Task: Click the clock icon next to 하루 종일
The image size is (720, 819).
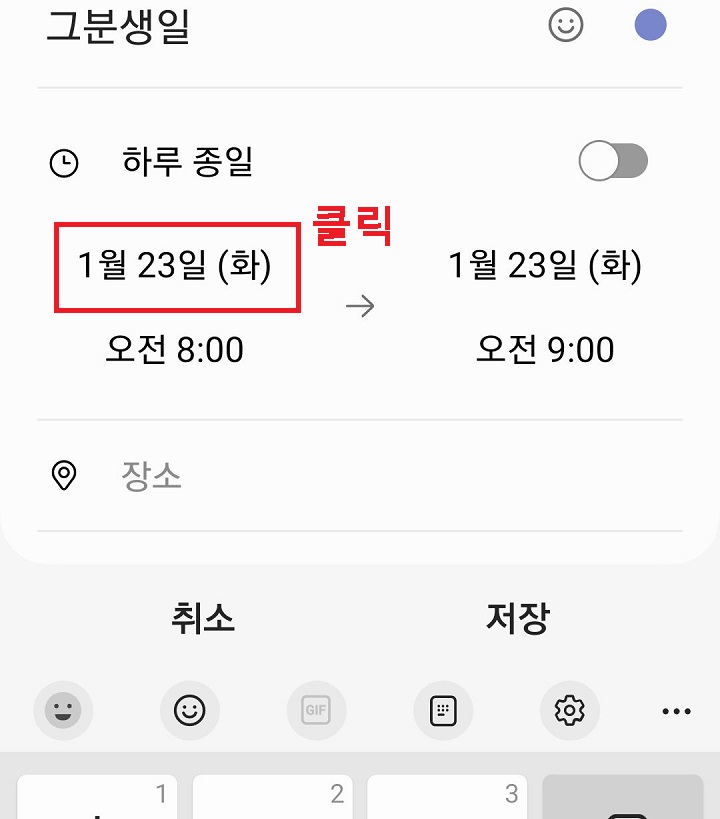Action: coord(65,160)
